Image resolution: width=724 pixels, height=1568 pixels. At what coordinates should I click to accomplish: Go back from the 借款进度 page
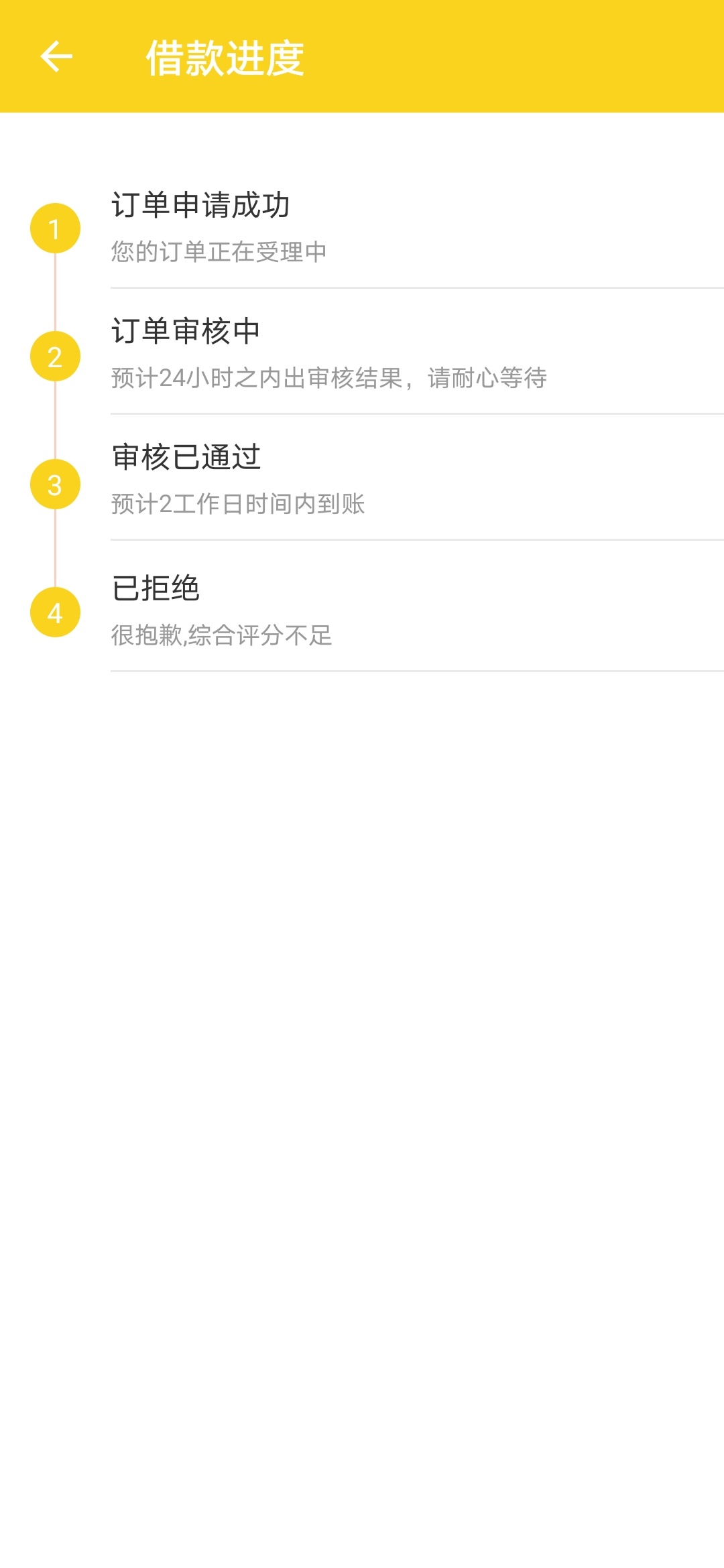pyautogui.click(x=56, y=56)
